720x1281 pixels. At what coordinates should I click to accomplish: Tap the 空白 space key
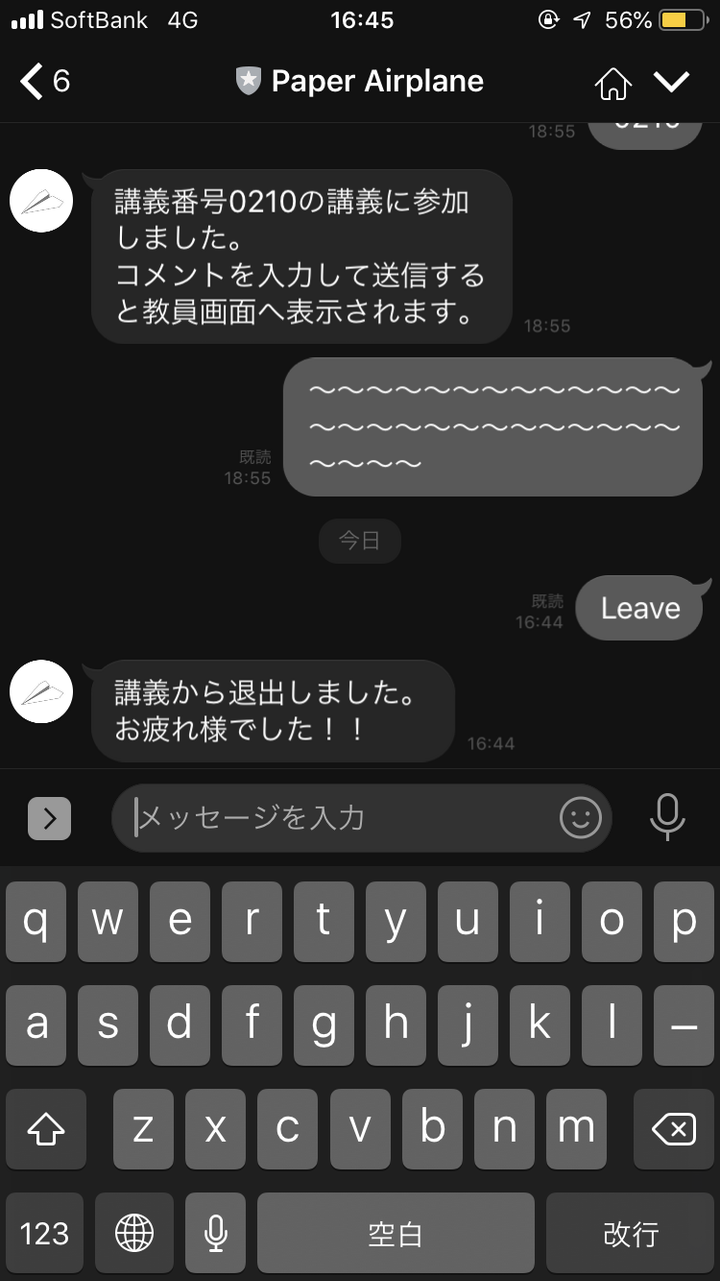[395, 1233]
